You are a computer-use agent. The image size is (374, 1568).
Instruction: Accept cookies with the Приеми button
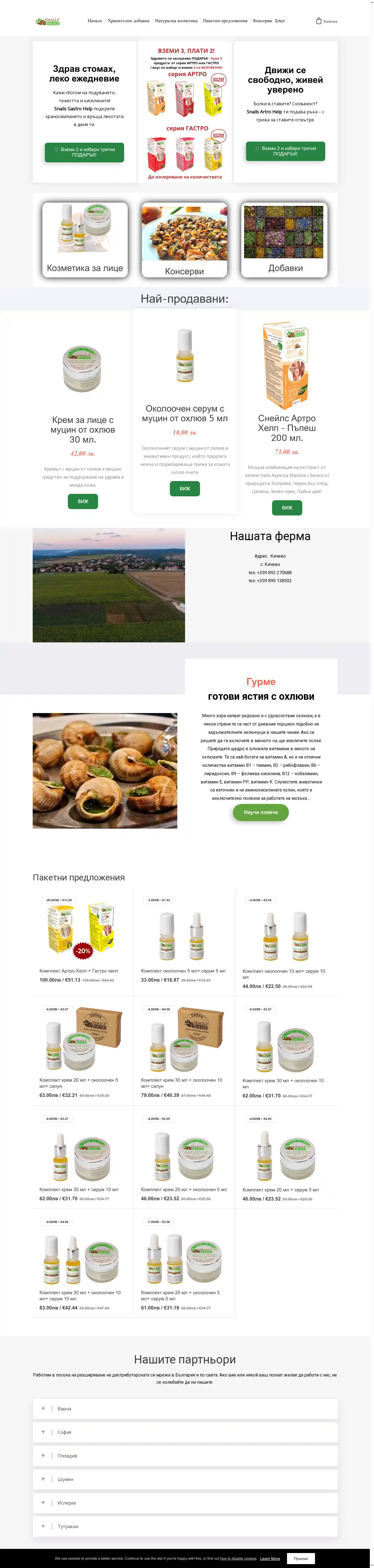click(x=300, y=1558)
